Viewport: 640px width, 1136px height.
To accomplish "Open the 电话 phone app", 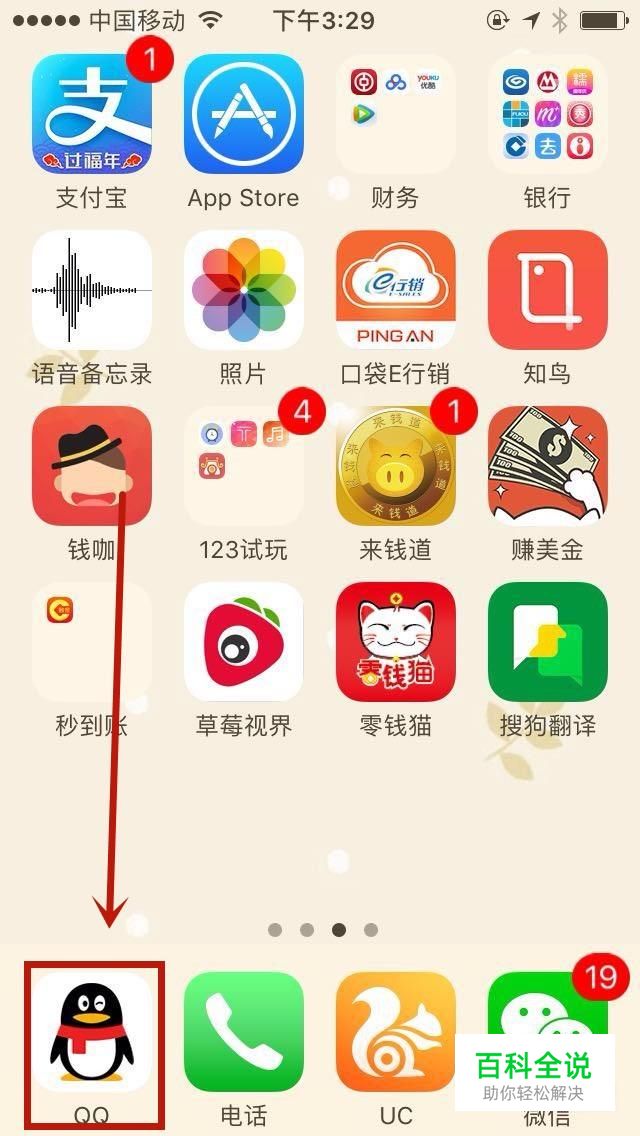I will tap(244, 1032).
